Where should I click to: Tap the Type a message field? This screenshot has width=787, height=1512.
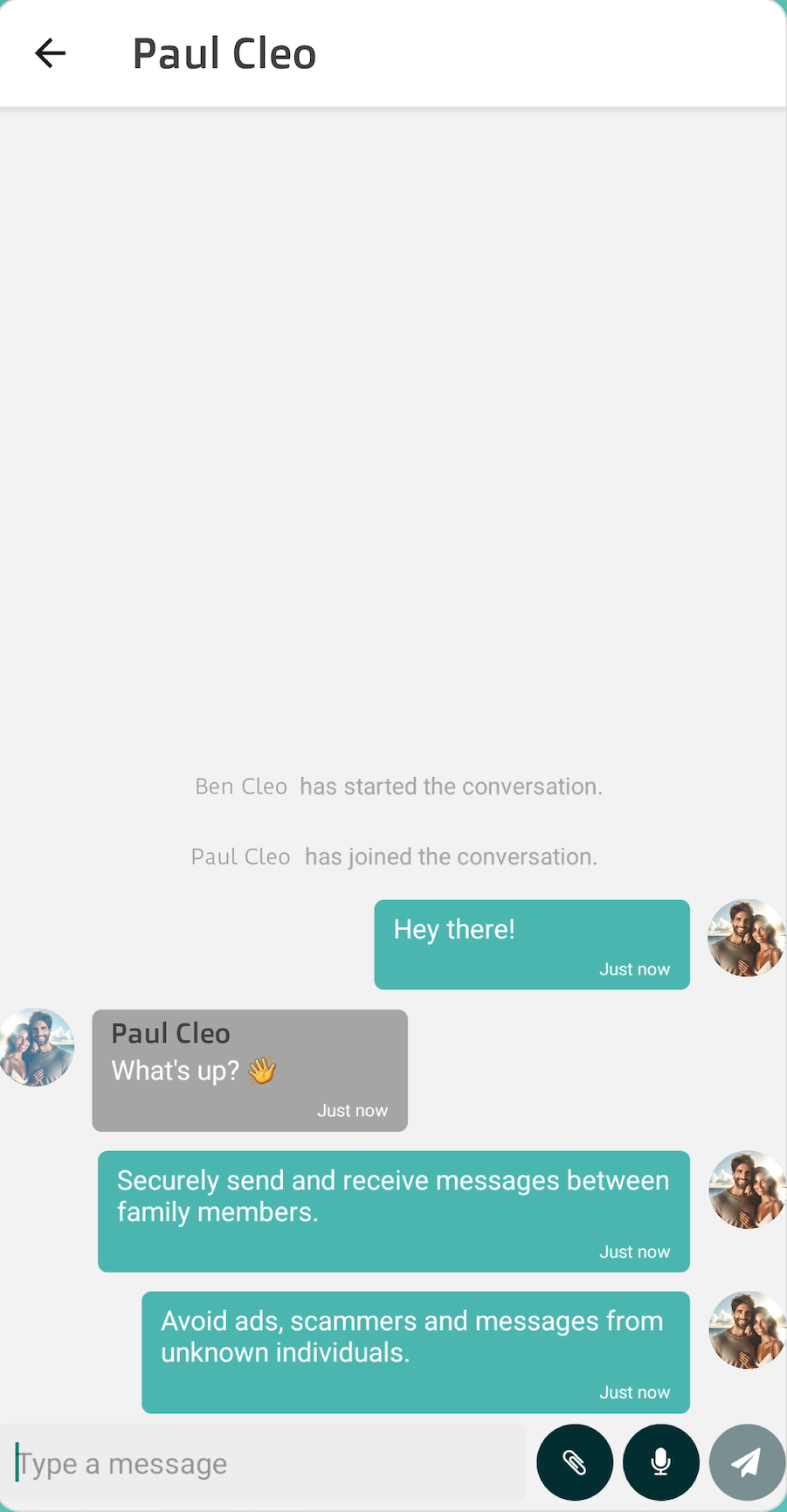pos(264,1463)
